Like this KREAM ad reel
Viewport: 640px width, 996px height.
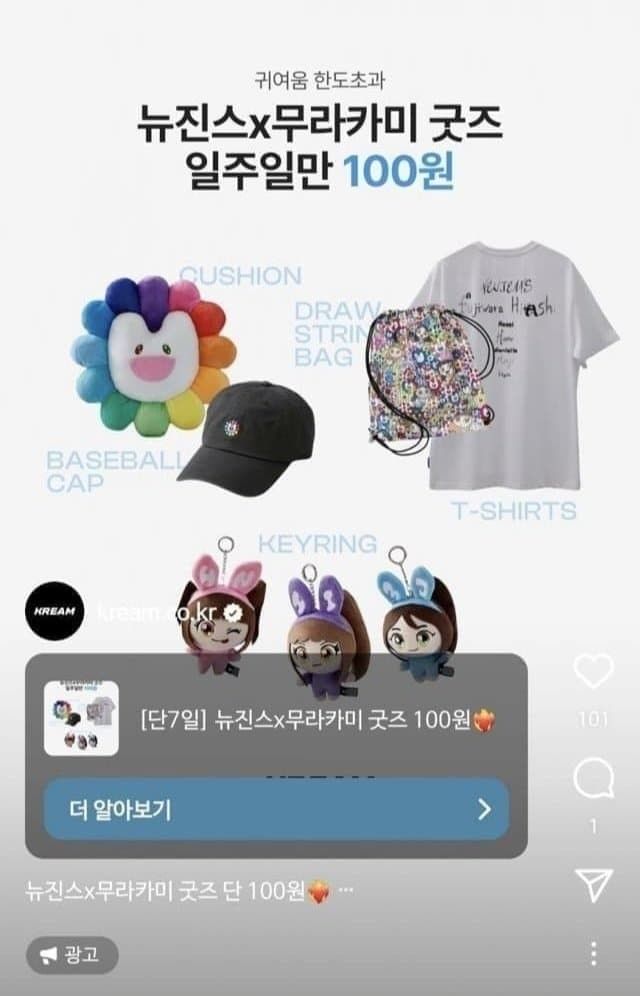594,672
